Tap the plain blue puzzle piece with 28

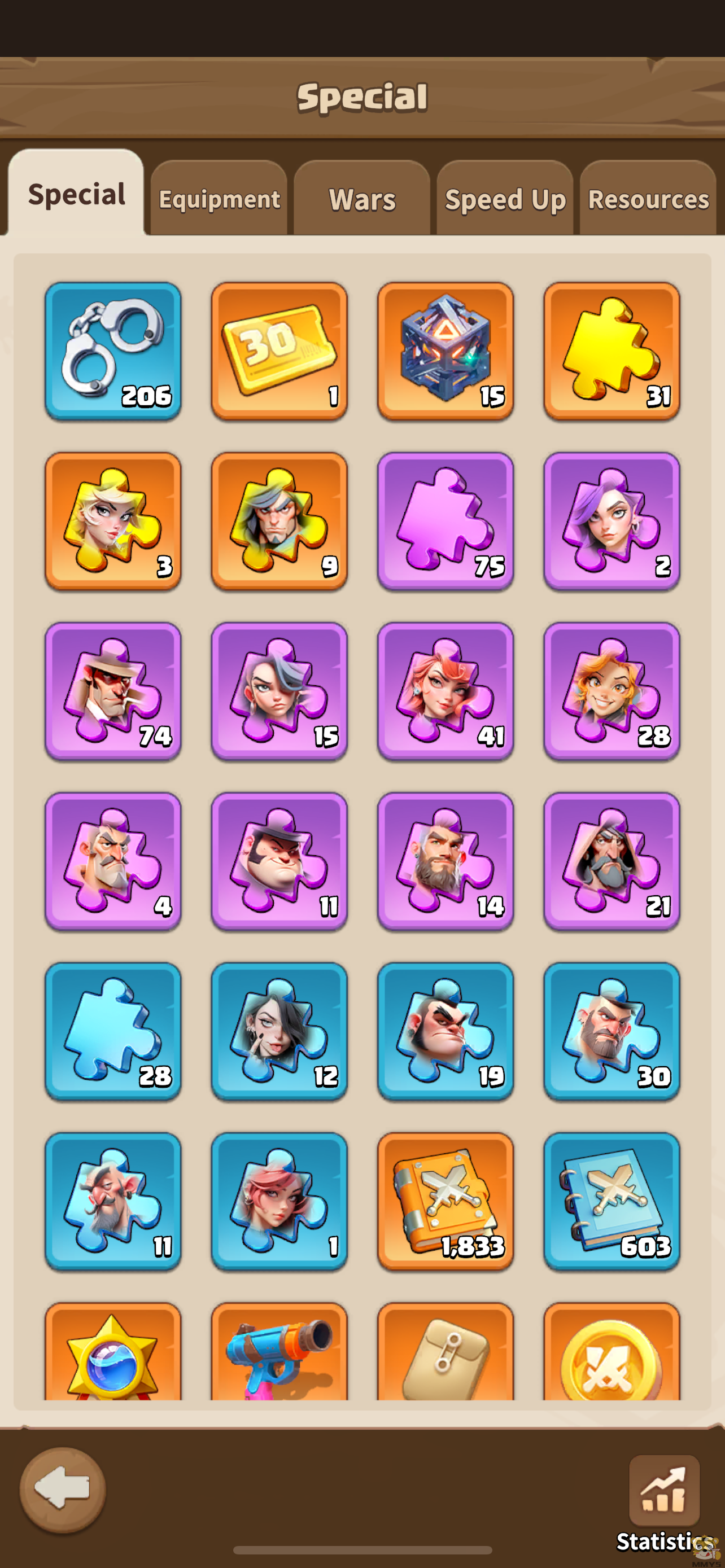pyautogui.click(x=113, y=1031)
